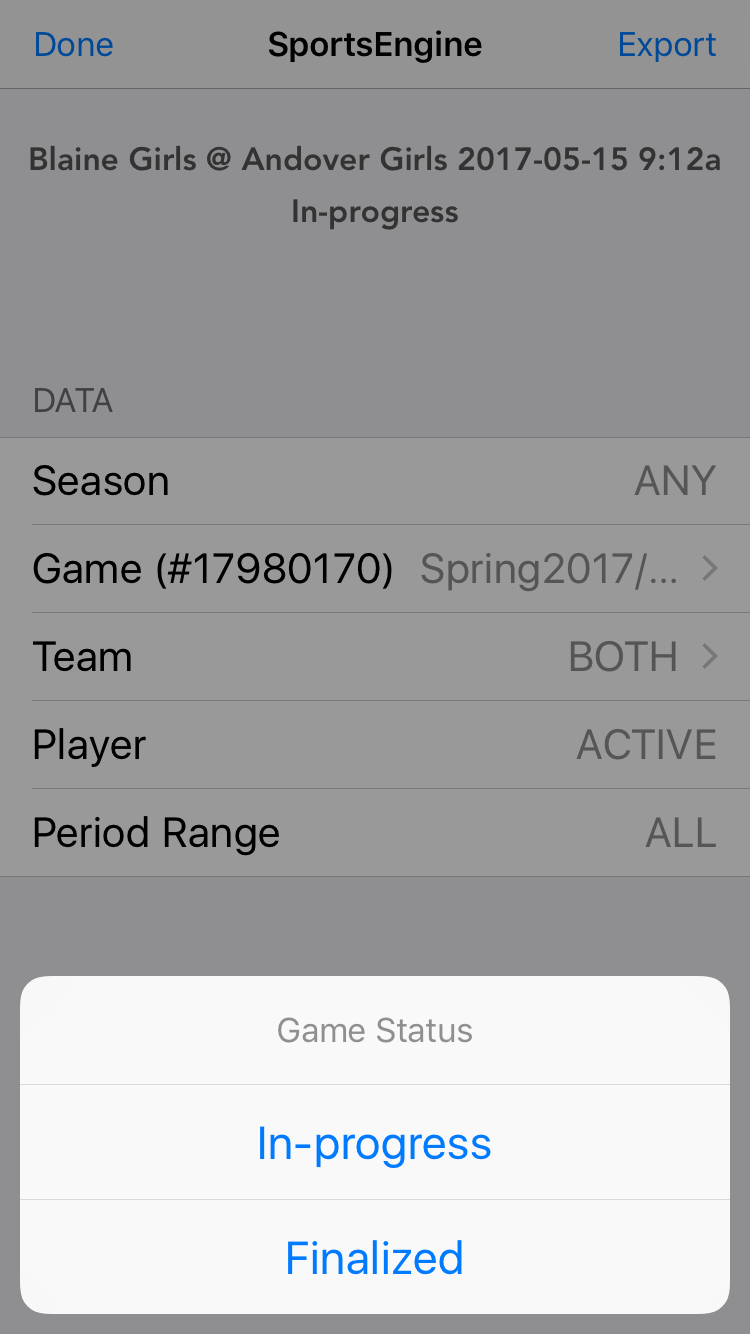
Task: Open the Player row
Action: click(375, 745)
